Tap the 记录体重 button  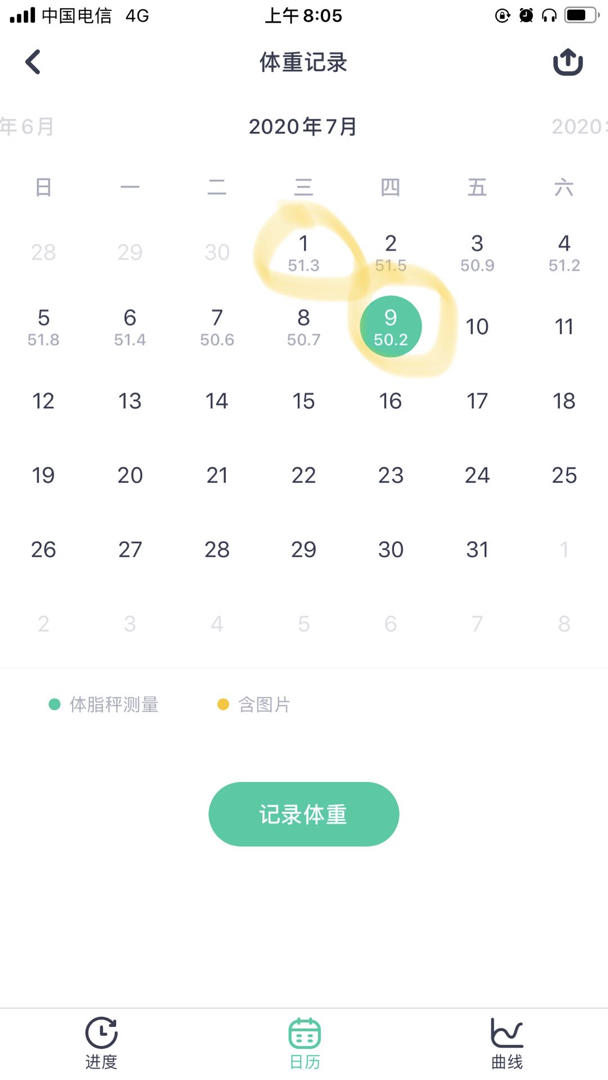pyautogui.click(x=303, y=814)
